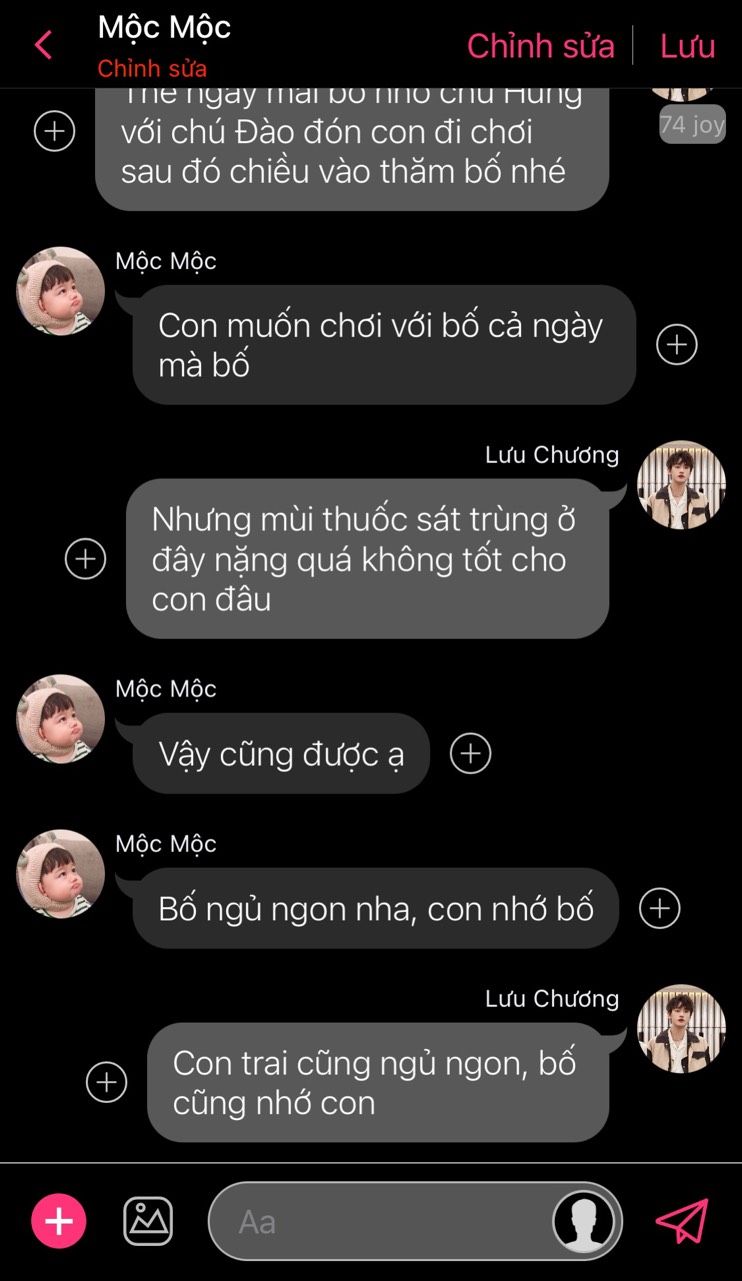Open Chỉnh sửa in the top bar

(x=540, y=46)
